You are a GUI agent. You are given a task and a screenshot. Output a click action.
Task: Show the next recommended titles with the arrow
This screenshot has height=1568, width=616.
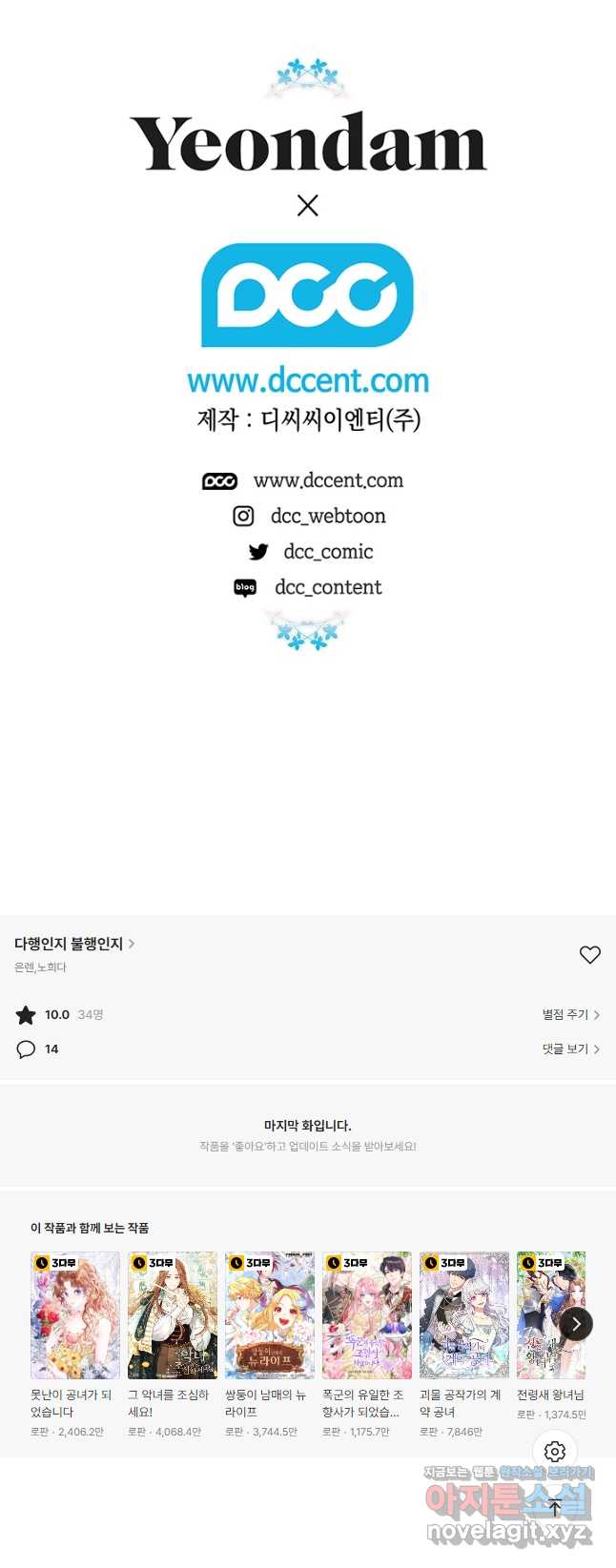pyautogui.click(x=576, y=1324)
